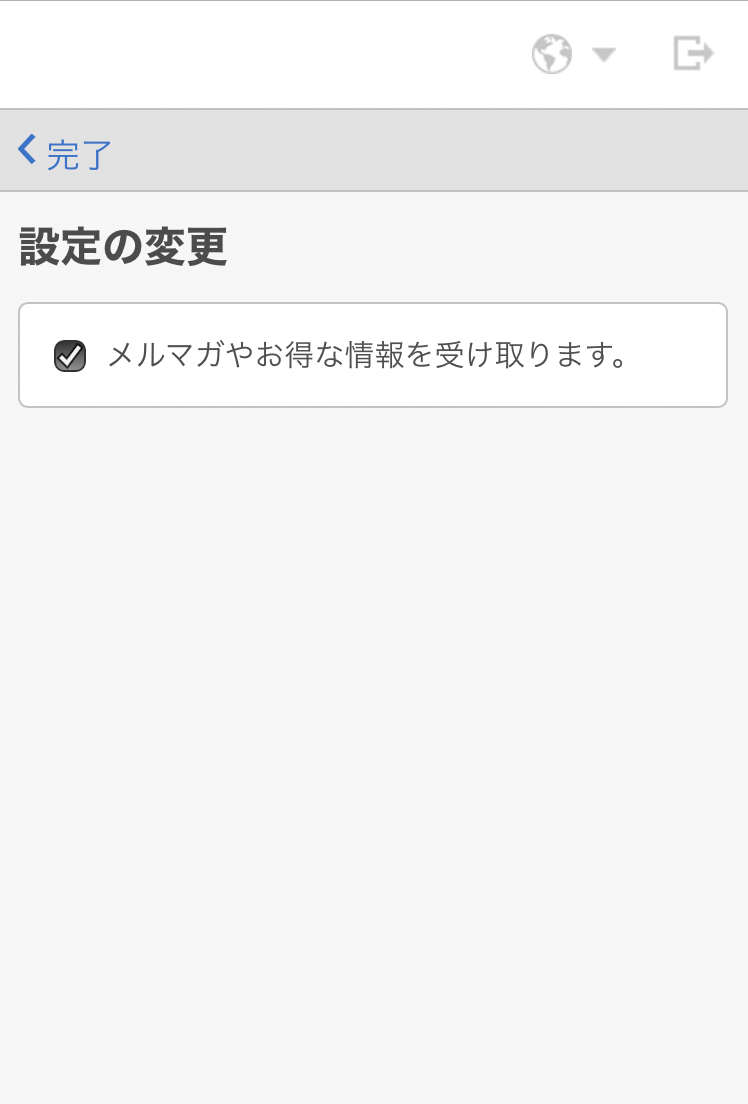Uncheck the メルマガ newsletter checkbox
This screenshot has width=748, height=1104.
pos(70,355)
